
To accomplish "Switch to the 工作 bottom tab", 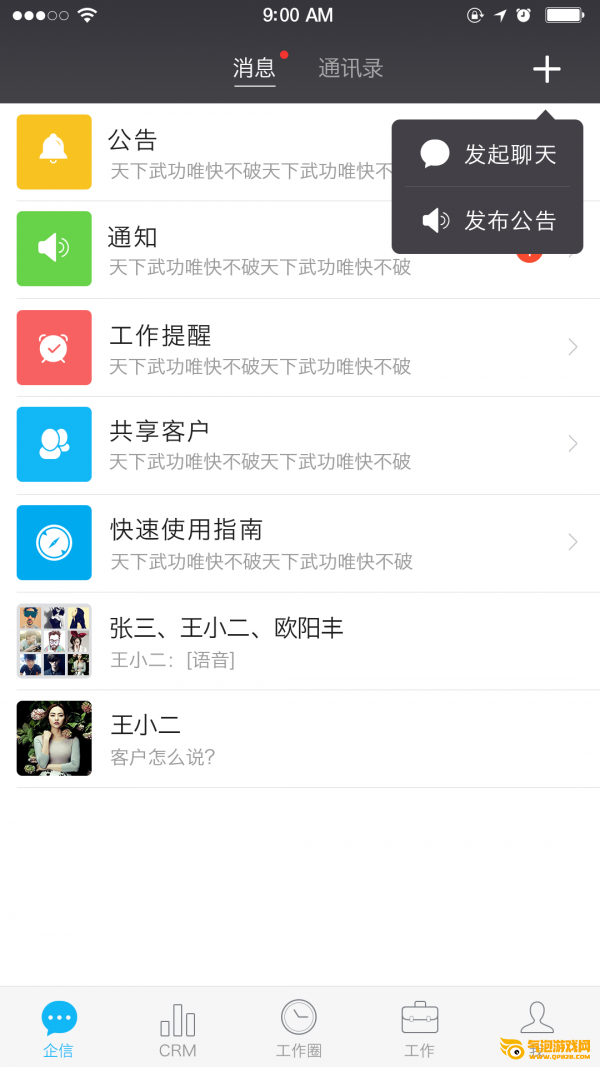I will pos(419,1028).
